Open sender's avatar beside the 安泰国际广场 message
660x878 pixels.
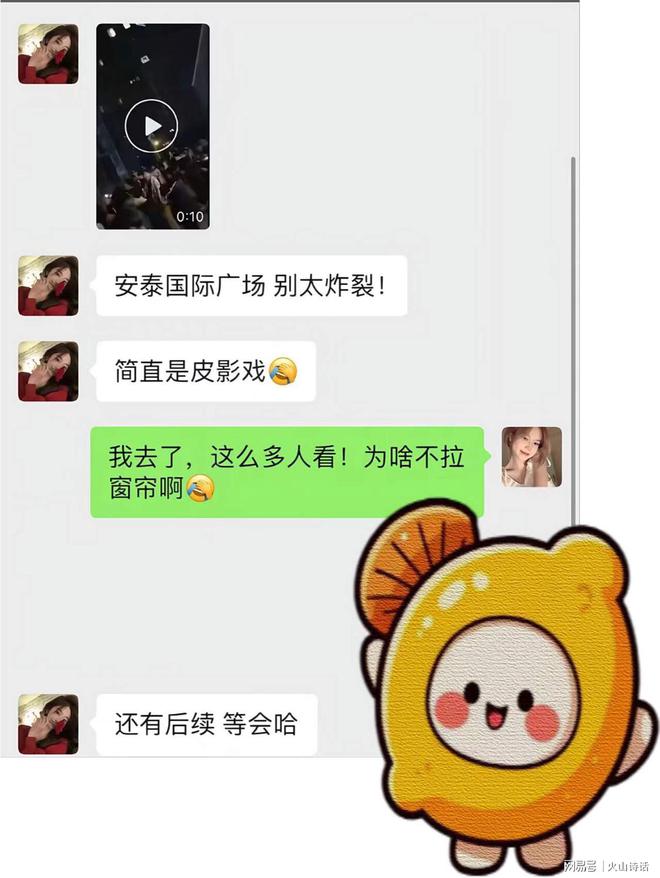pyautogui.click(x=48, y=286)
